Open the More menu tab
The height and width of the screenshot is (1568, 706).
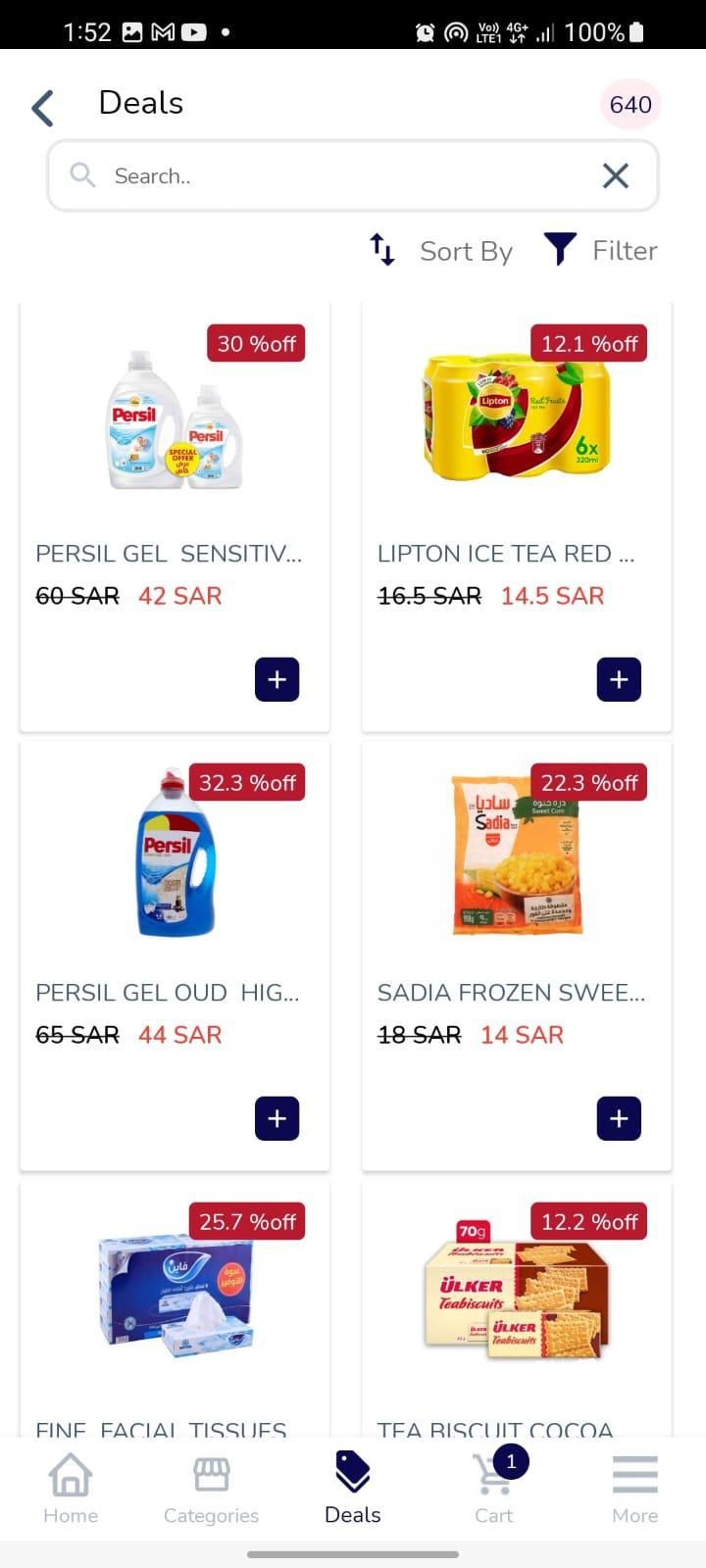(634, 1488)
